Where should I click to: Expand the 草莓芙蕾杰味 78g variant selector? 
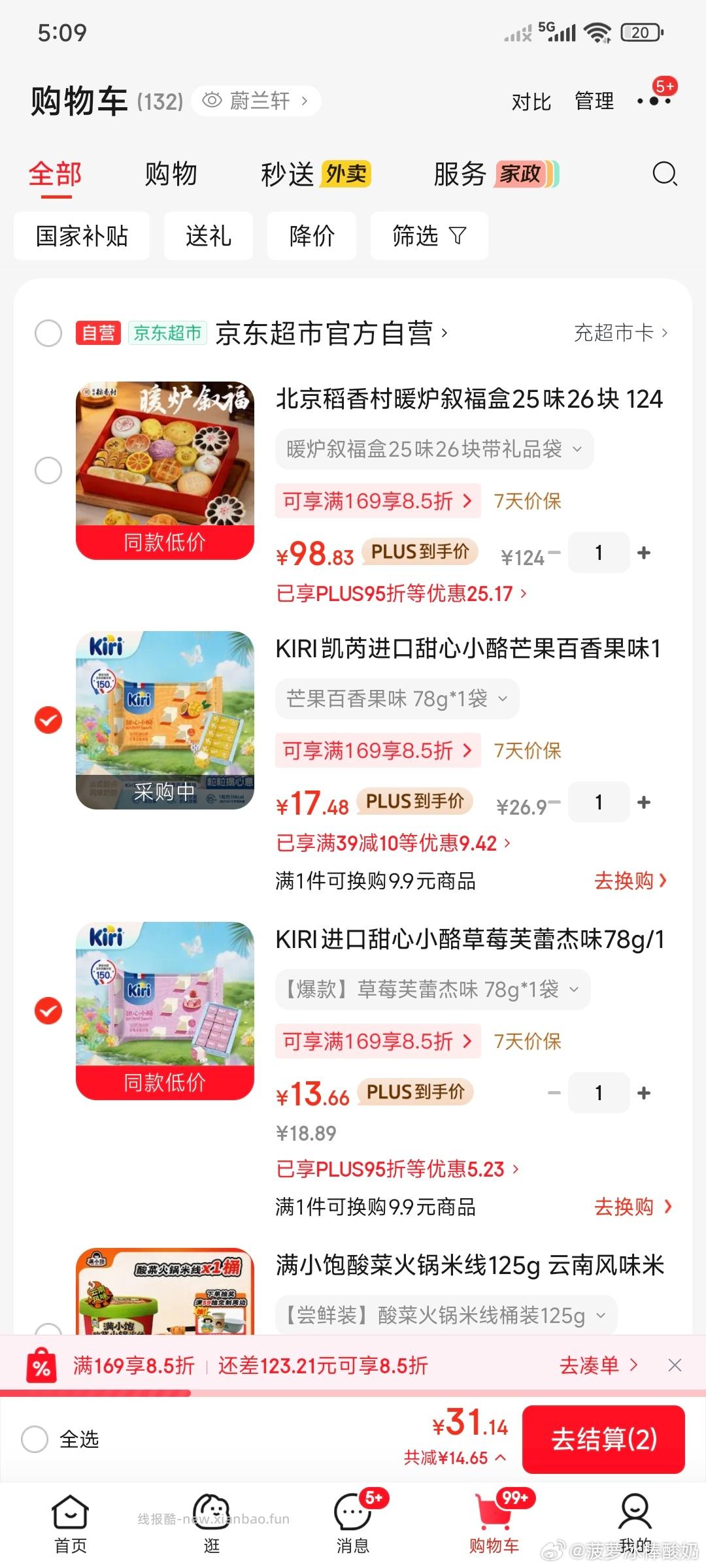(433, 990)
